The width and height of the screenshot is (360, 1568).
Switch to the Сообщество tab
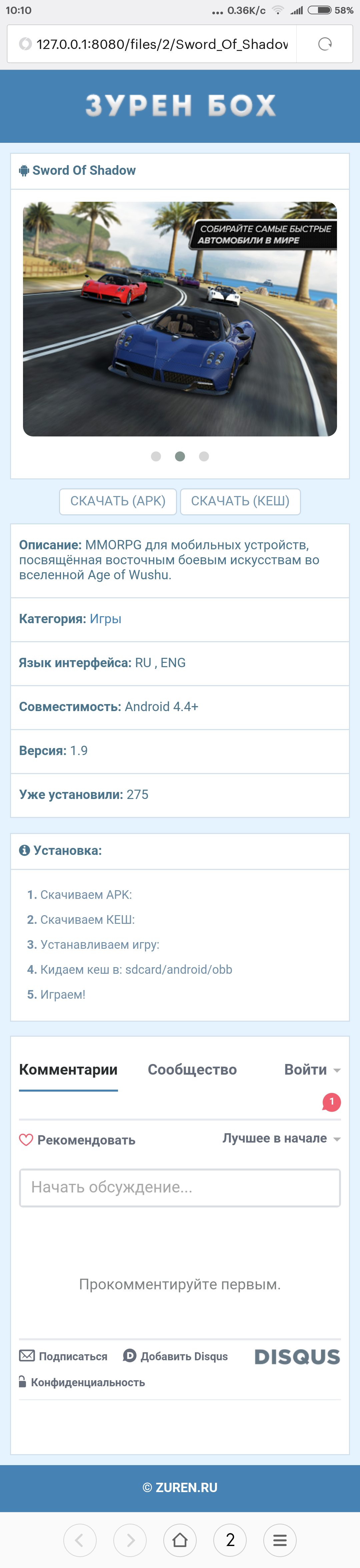coord(192,1070)
